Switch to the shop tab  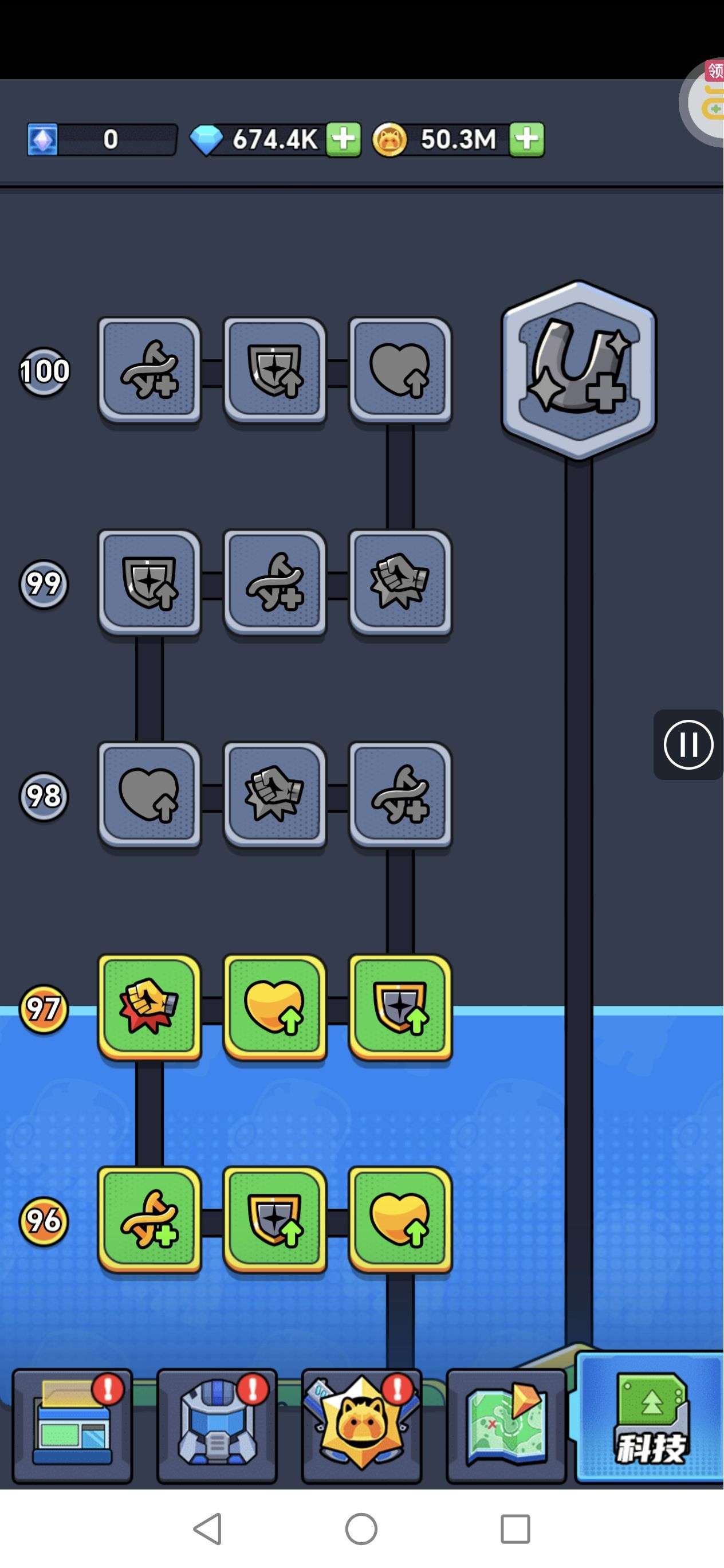[x=72, y=1425]
